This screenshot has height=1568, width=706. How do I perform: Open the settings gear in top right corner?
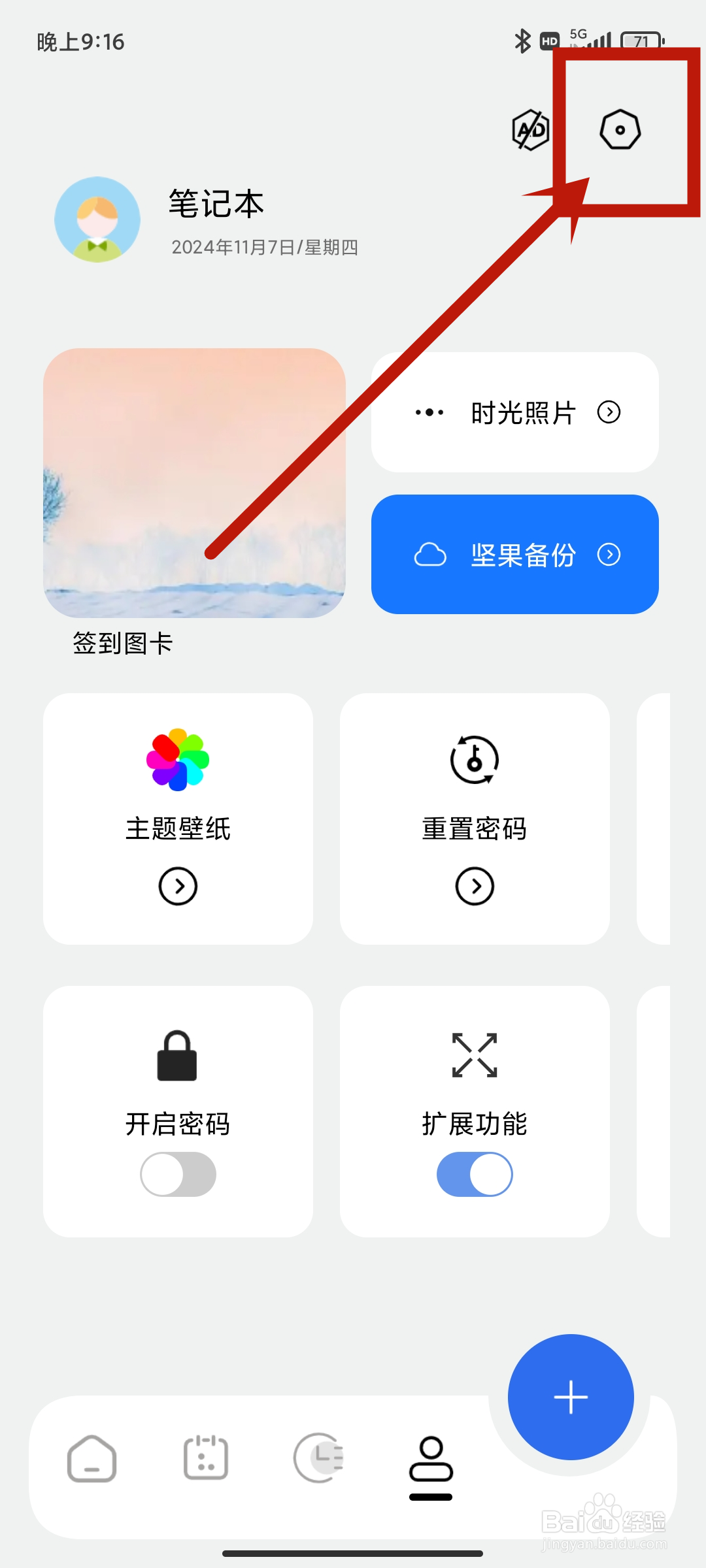(619, 130)
